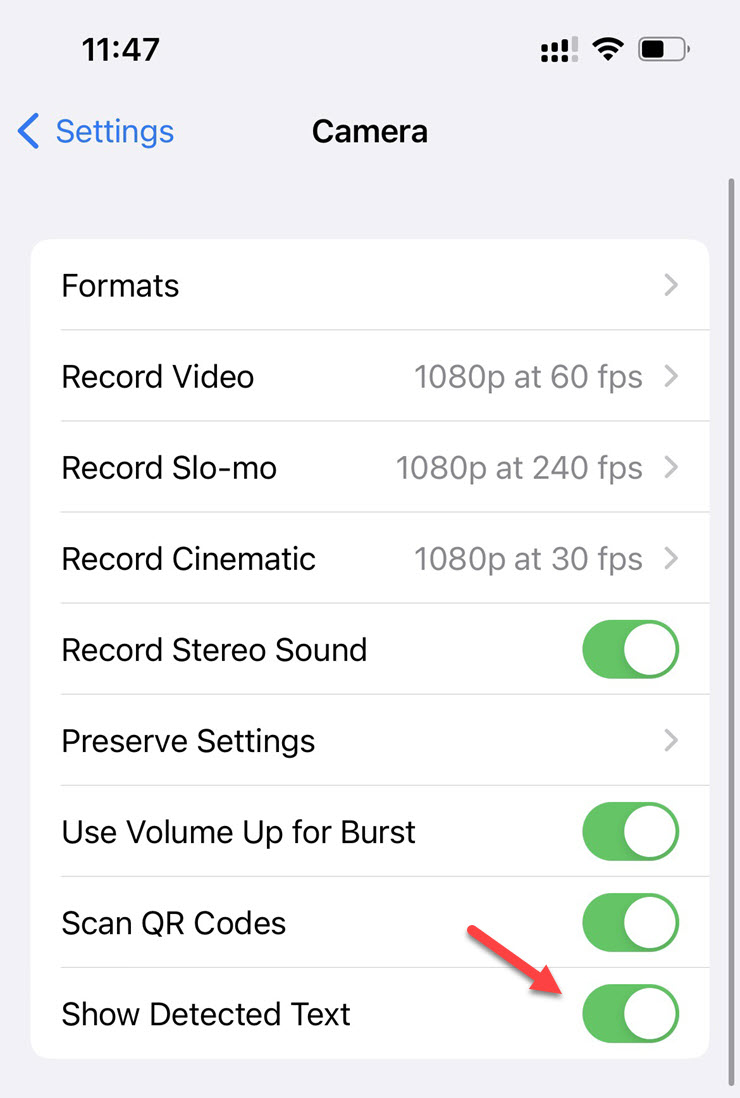Turn off Record Stereo Sound
Screen dimensions: 740x1098
point(630,650)
